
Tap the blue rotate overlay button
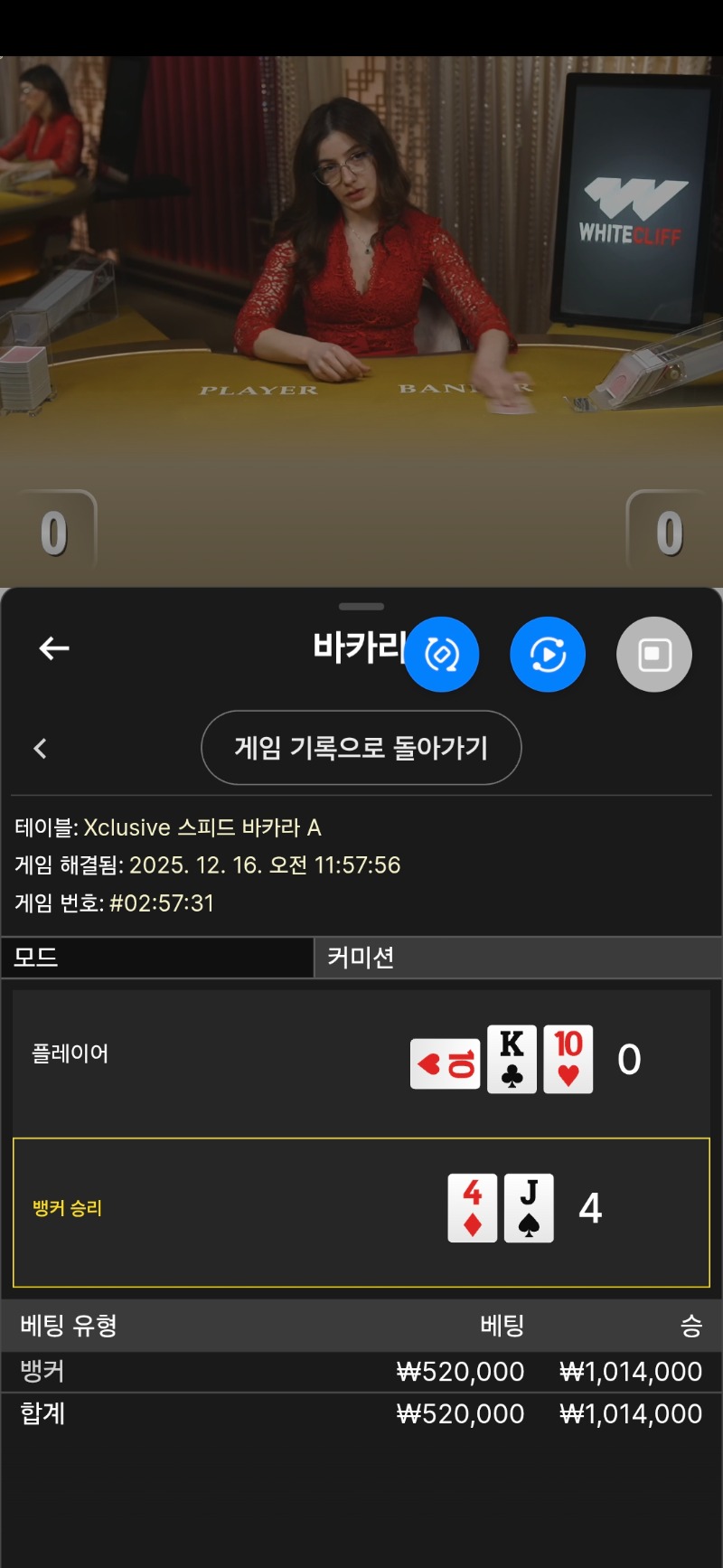[x=441, y=655]
